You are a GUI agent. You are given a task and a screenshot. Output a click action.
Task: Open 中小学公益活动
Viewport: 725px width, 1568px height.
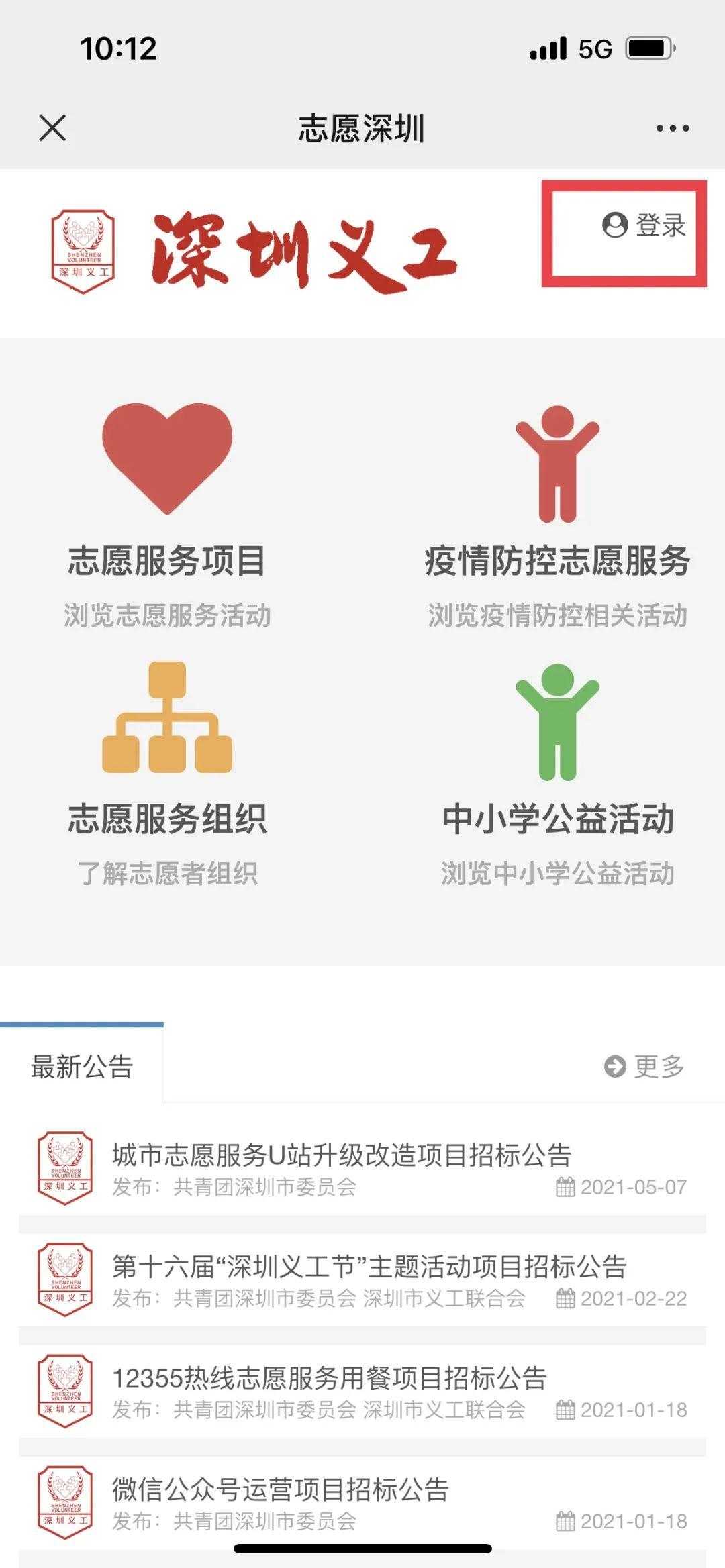(557, 772)
